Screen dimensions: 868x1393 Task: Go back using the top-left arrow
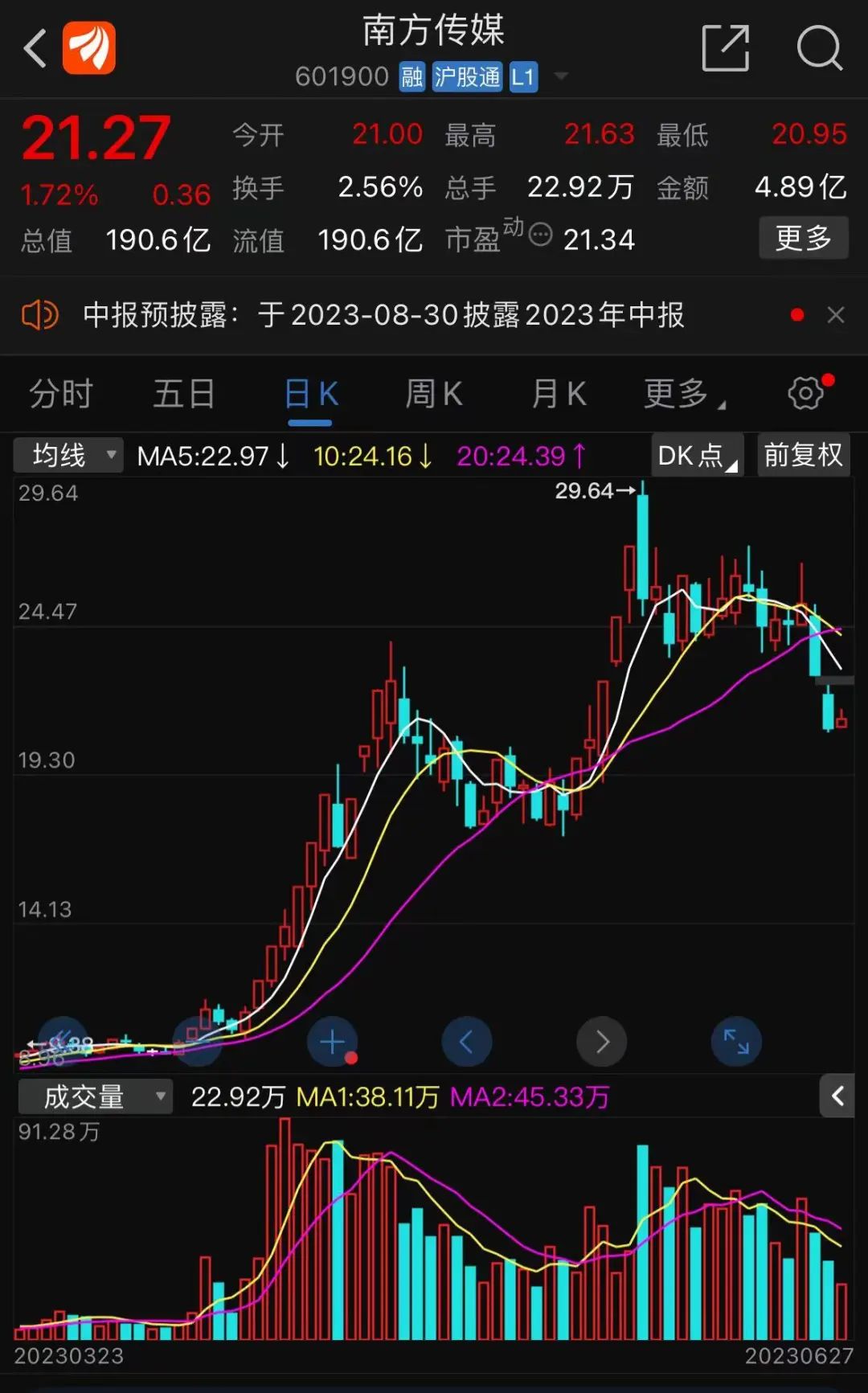[x=35, y=48]
